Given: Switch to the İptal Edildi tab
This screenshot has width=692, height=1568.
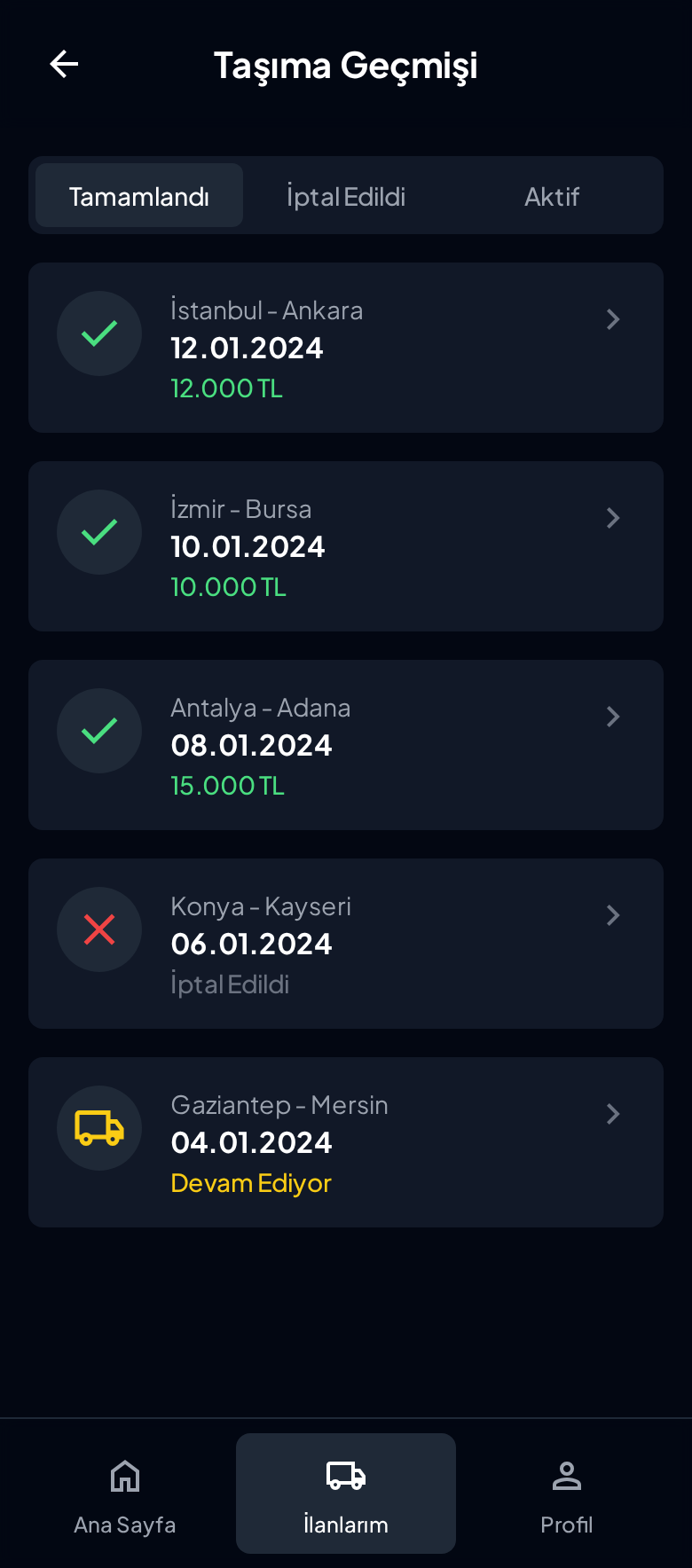Looking at the screenshot, I should tap(345, 196).
